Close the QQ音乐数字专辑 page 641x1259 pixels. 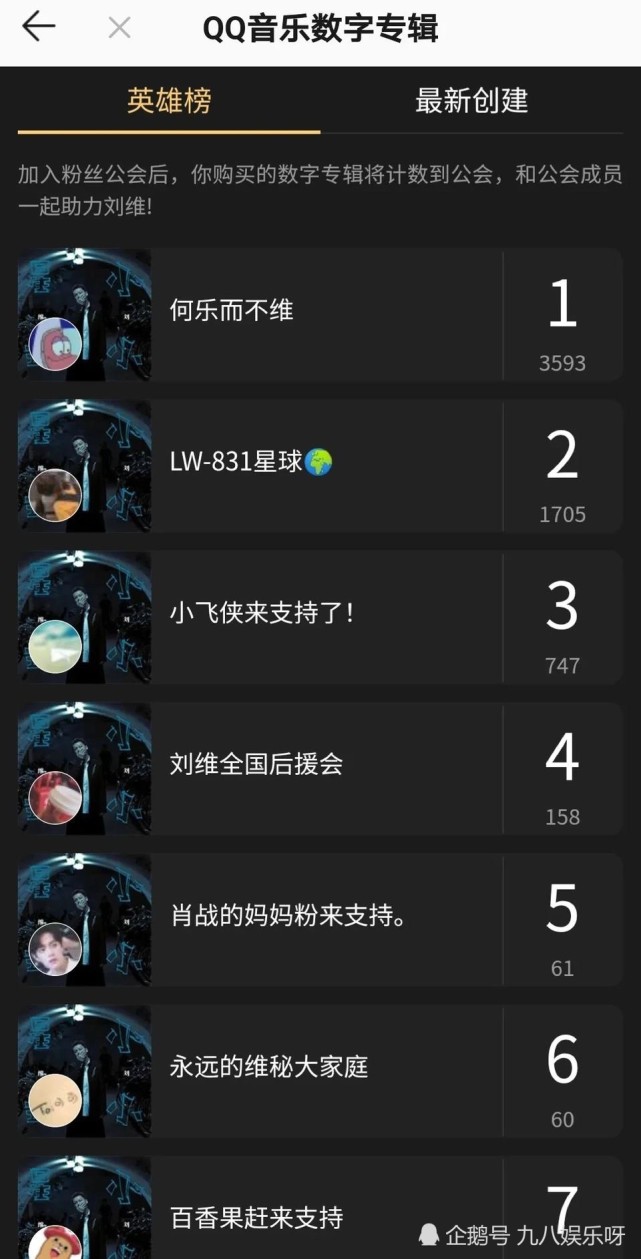pos(119,28)
